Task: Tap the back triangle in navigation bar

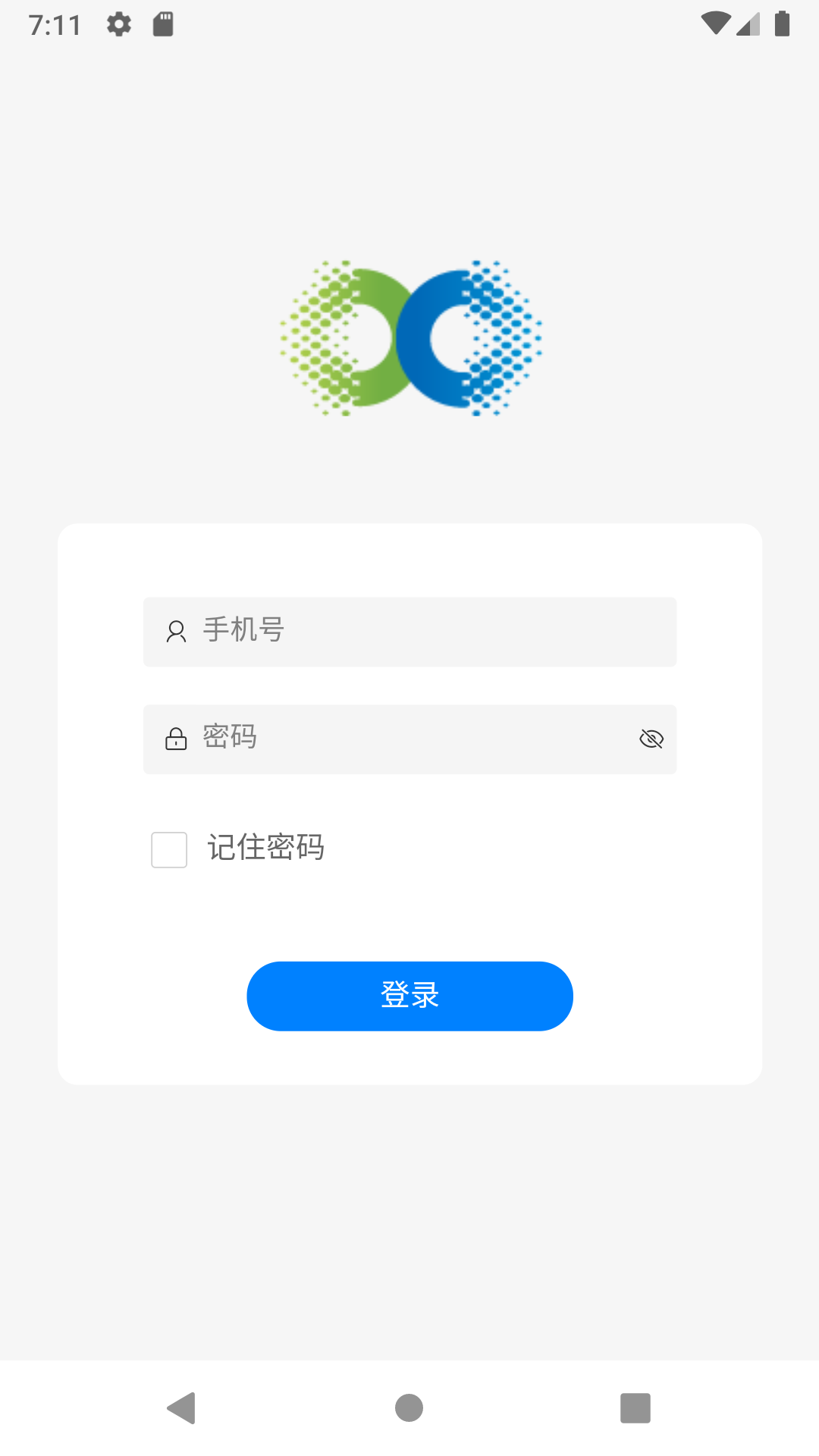Action: (180, 1409)
